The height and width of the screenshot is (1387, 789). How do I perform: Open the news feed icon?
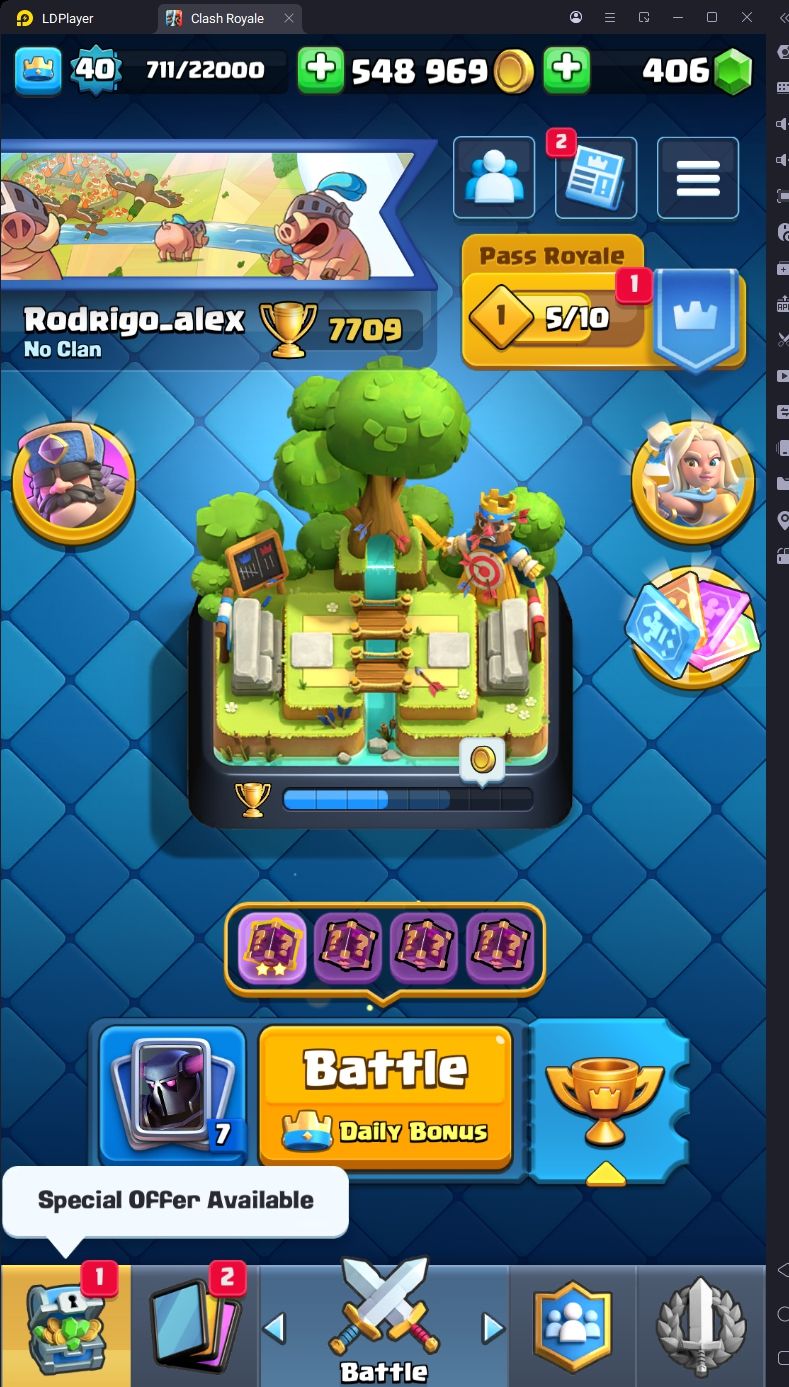point(596,178)
